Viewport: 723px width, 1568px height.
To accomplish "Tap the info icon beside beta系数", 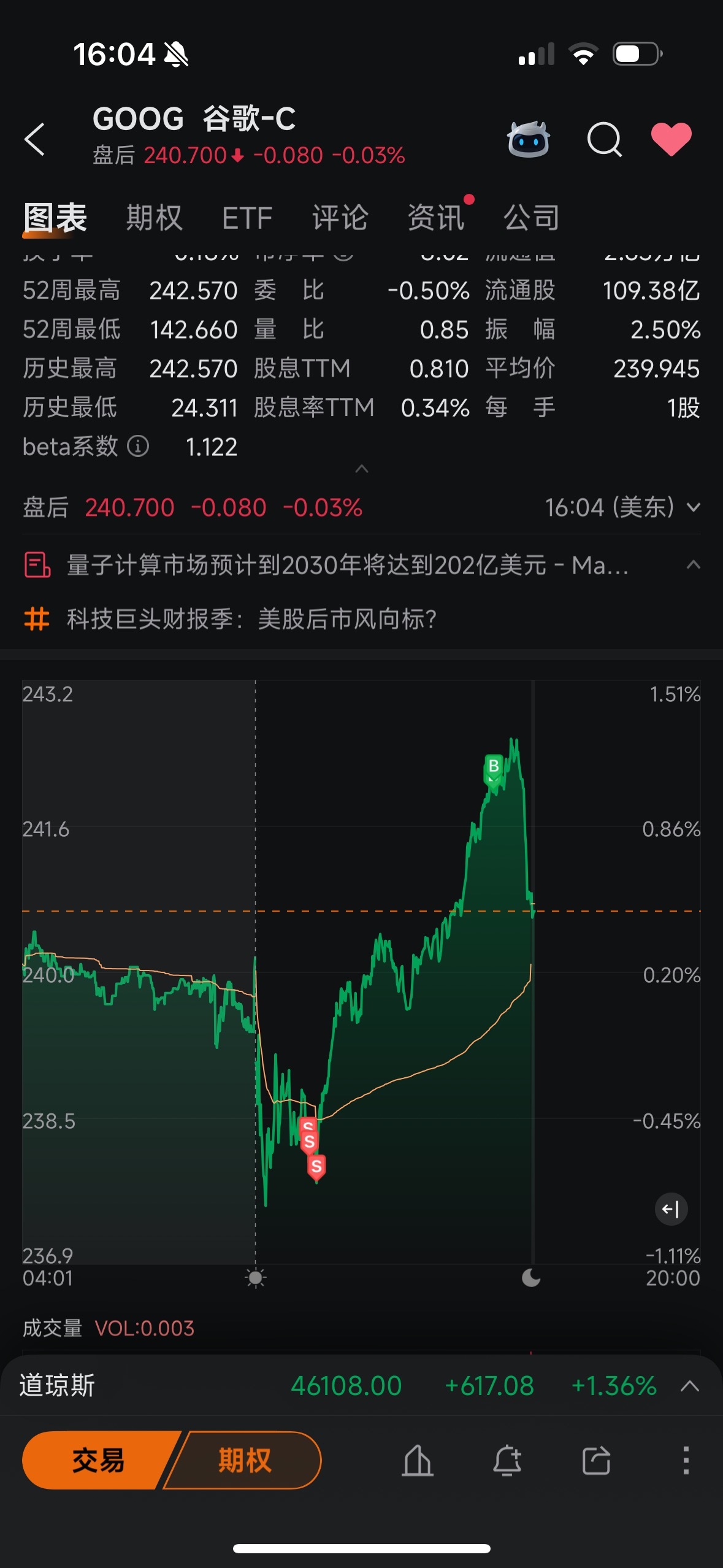I will pos(138,447).
